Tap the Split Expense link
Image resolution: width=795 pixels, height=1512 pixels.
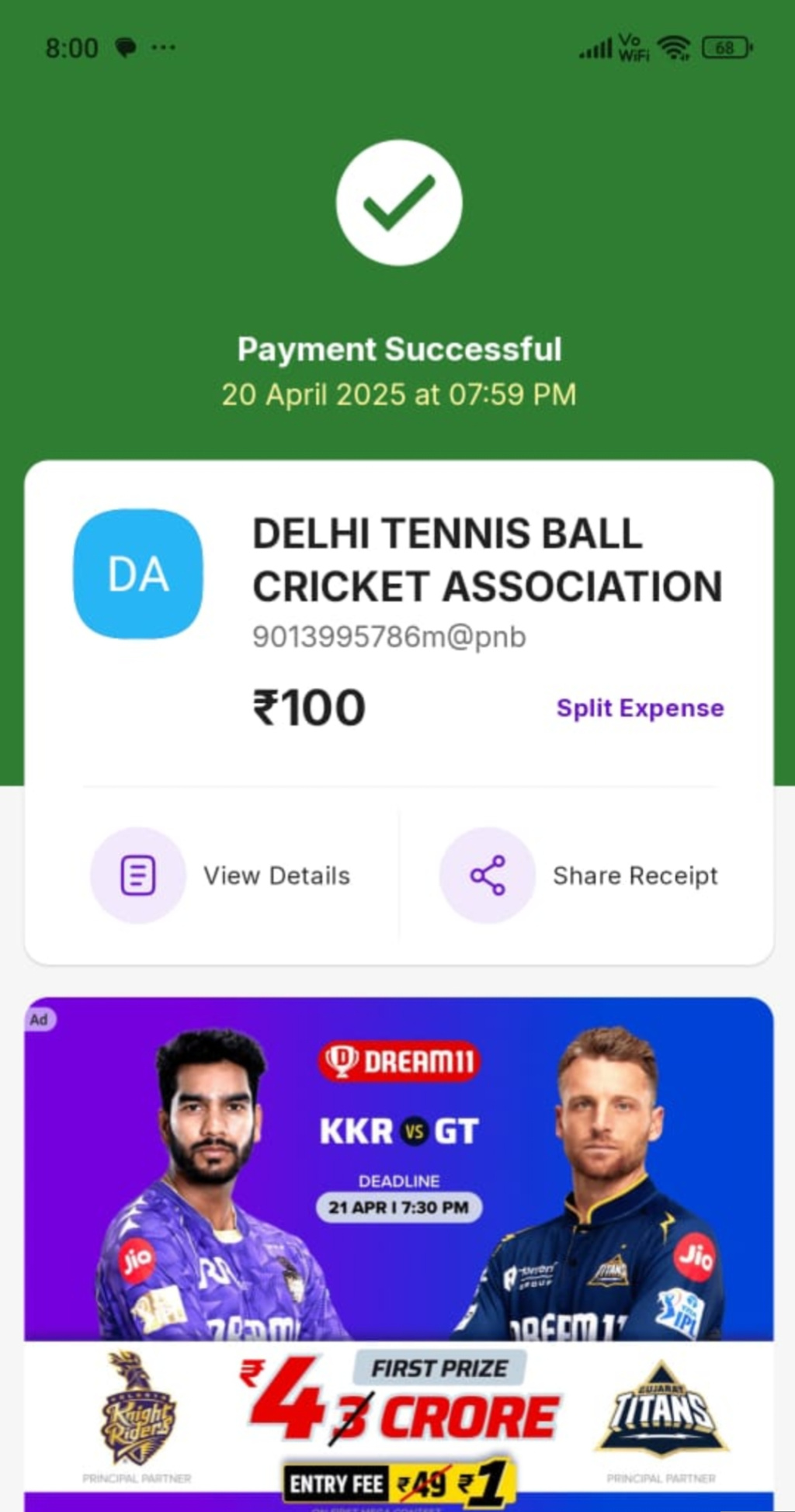pyautogui.click(x=640, y=708)
